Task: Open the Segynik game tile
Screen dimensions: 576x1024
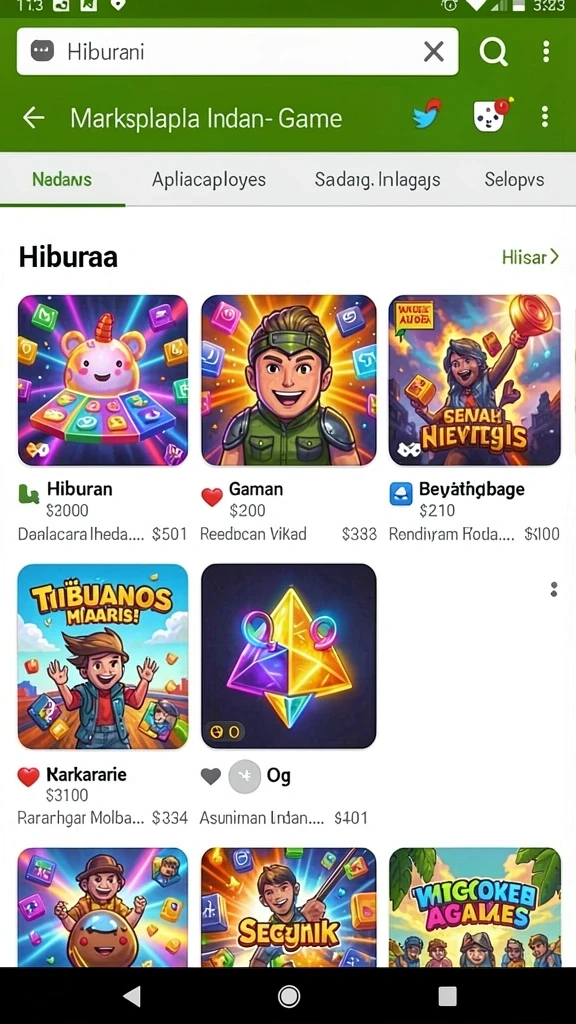Action: point(289,907)
